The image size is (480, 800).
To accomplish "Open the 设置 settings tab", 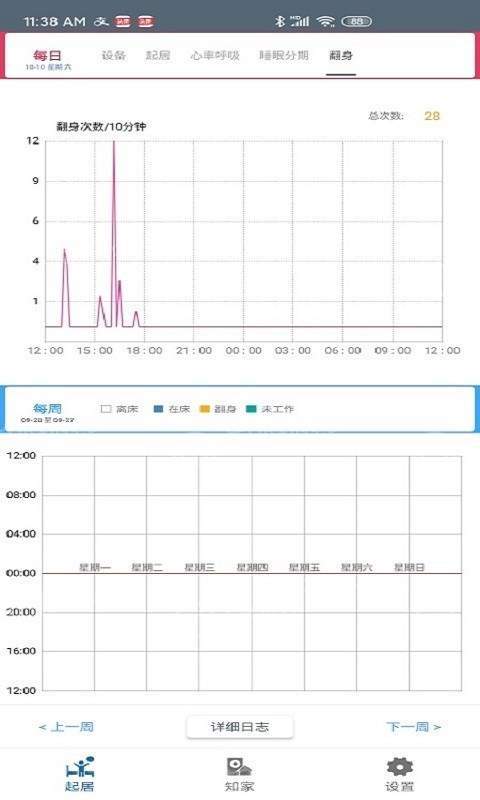I will point(399,774).
